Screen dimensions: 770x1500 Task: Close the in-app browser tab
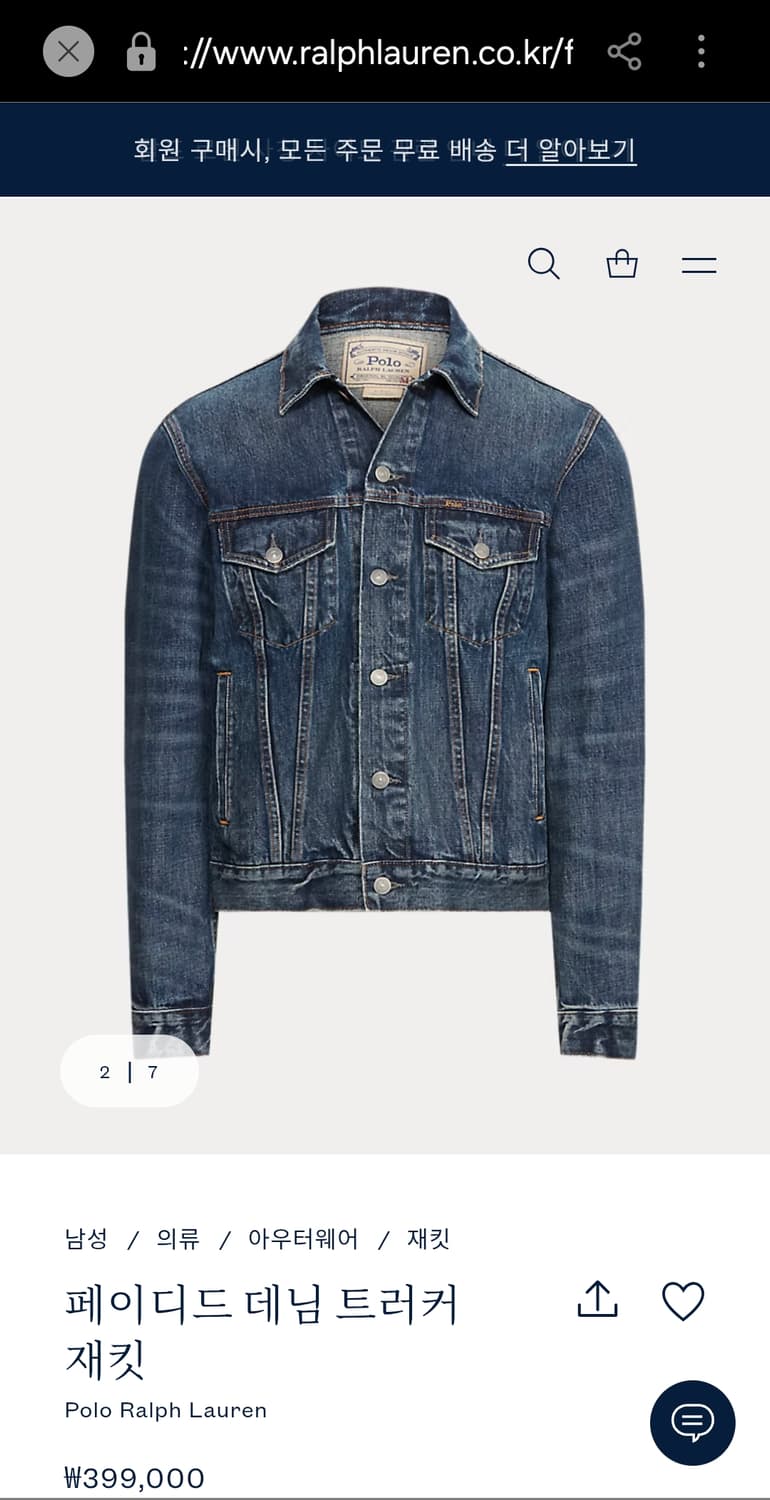point(68,51)
